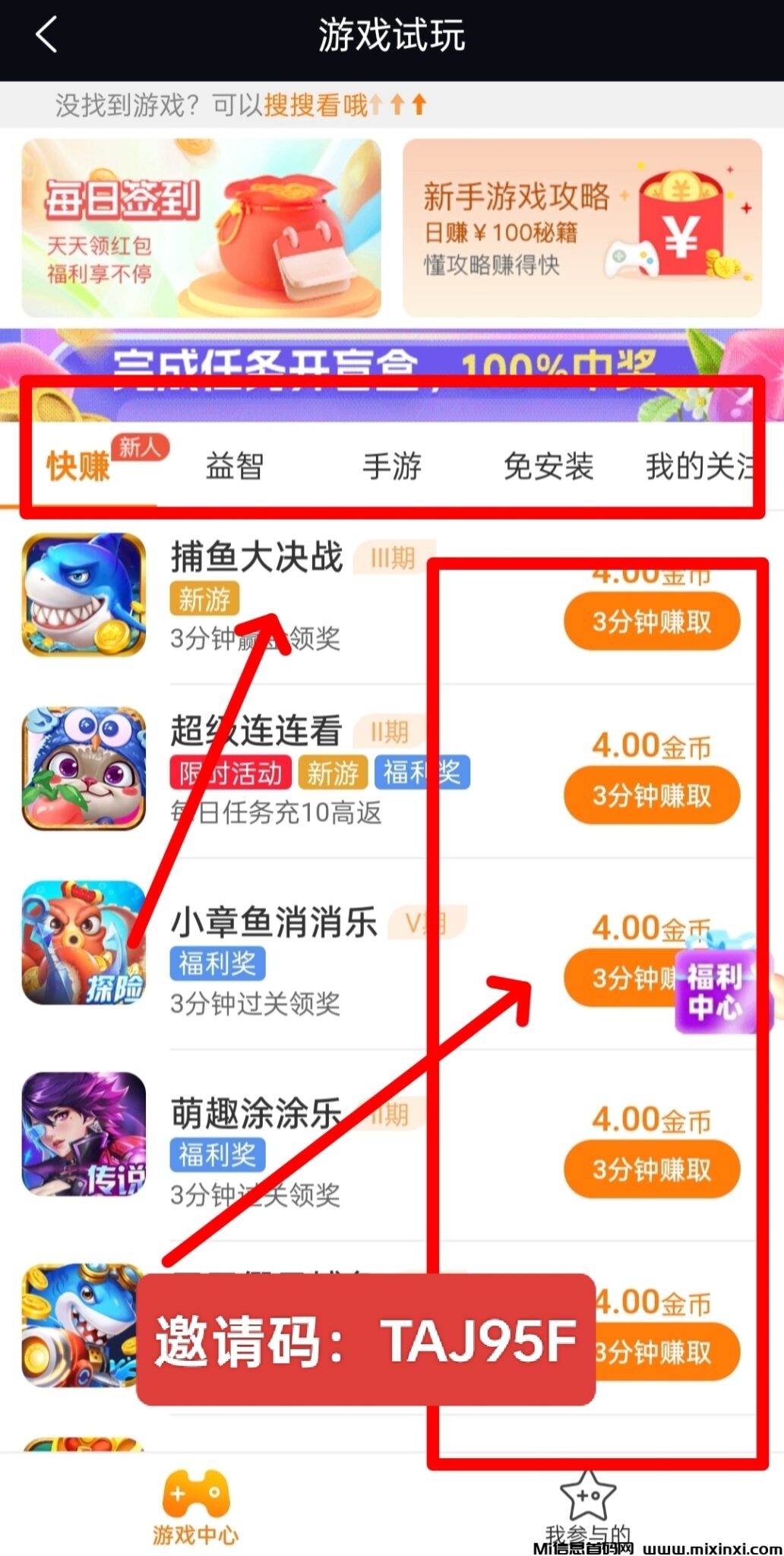Switch to the 我参与的 bottom tab
The height and width of the screenshot is (1556, 784).
[587, 1508]
